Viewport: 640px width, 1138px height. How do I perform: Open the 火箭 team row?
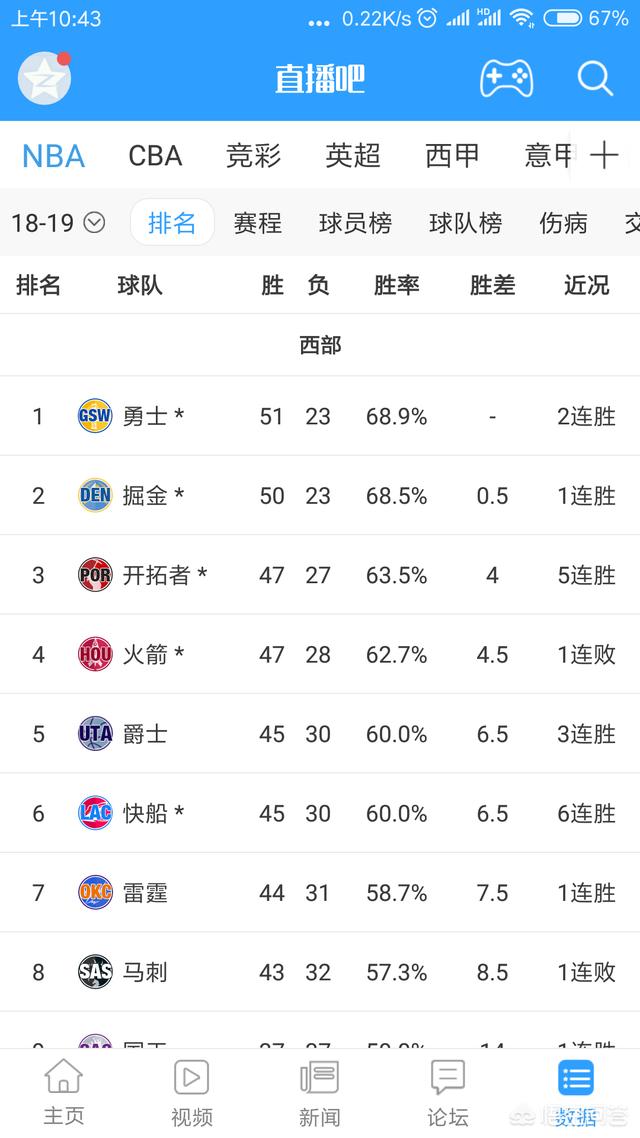pos(320,655)
